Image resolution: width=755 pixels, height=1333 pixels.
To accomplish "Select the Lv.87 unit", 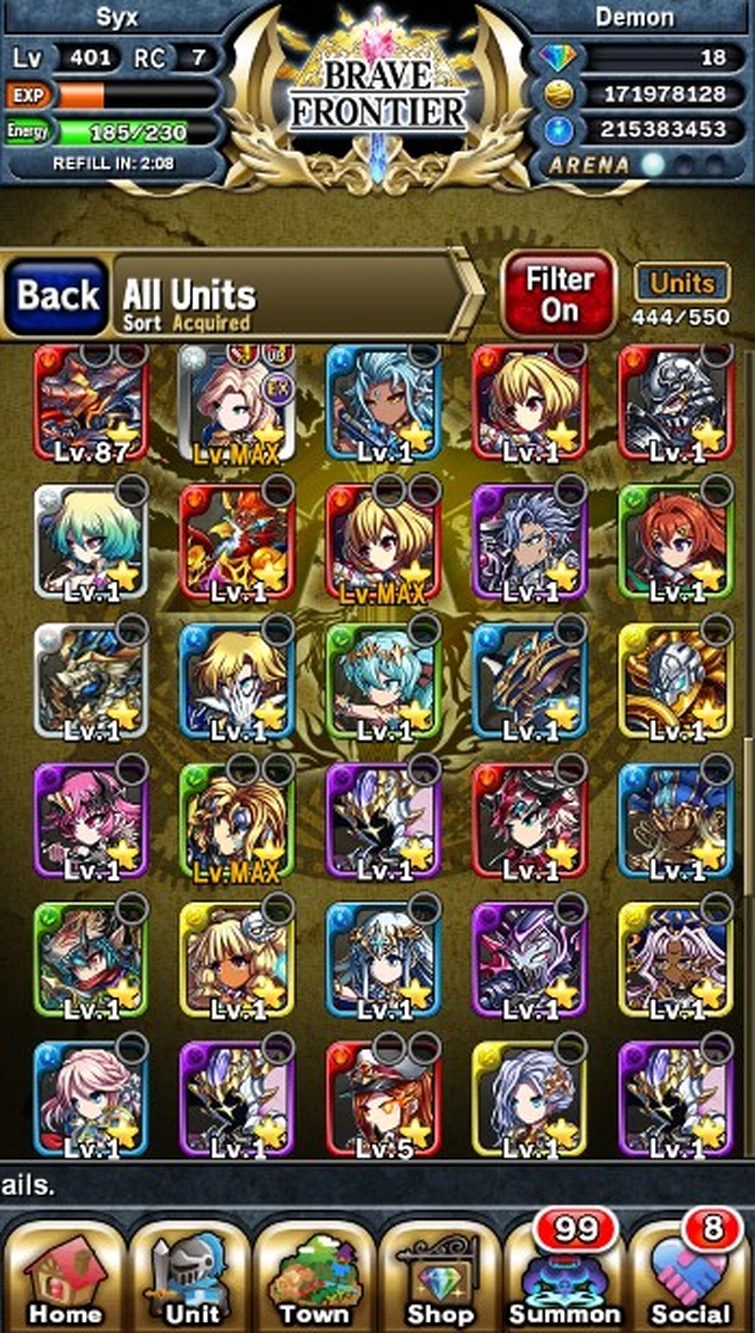I will (x=91, y=403).
